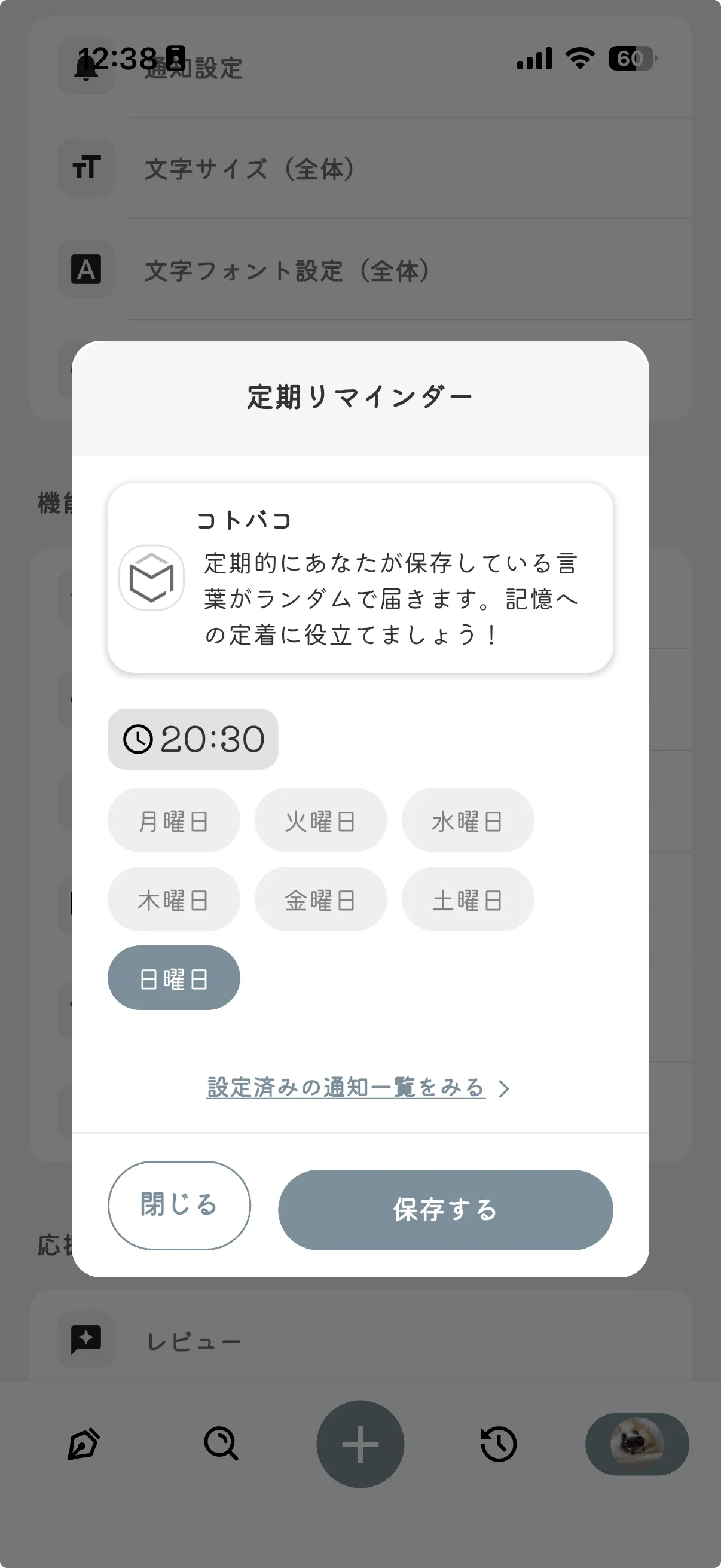Enable the 土曜日 reminder toggle
This screenshot has width=721, height=1568.
click(x=468, y=899)
